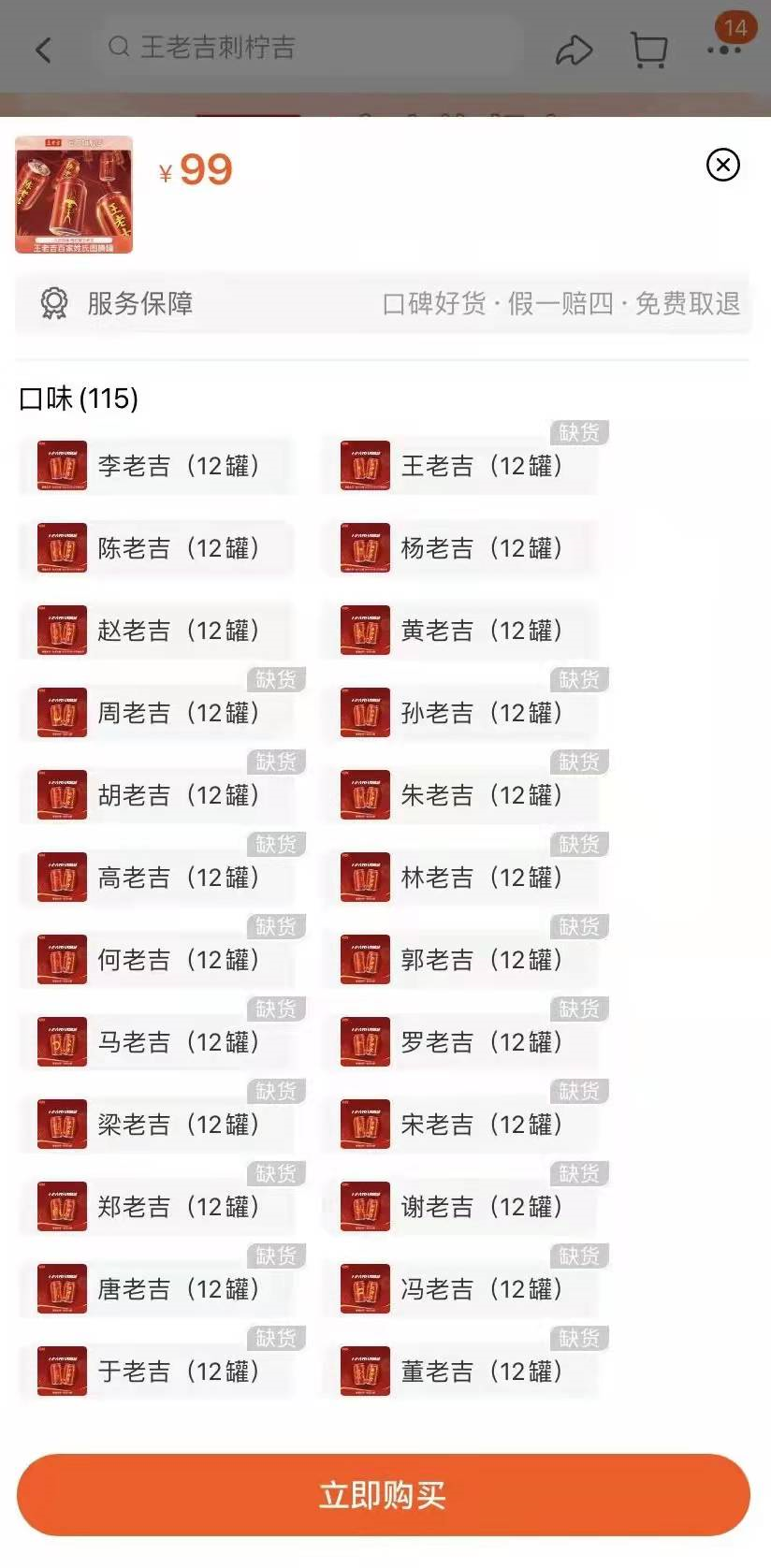Go back using the back arrow
Screen dimensions: 771x1568
43,49
